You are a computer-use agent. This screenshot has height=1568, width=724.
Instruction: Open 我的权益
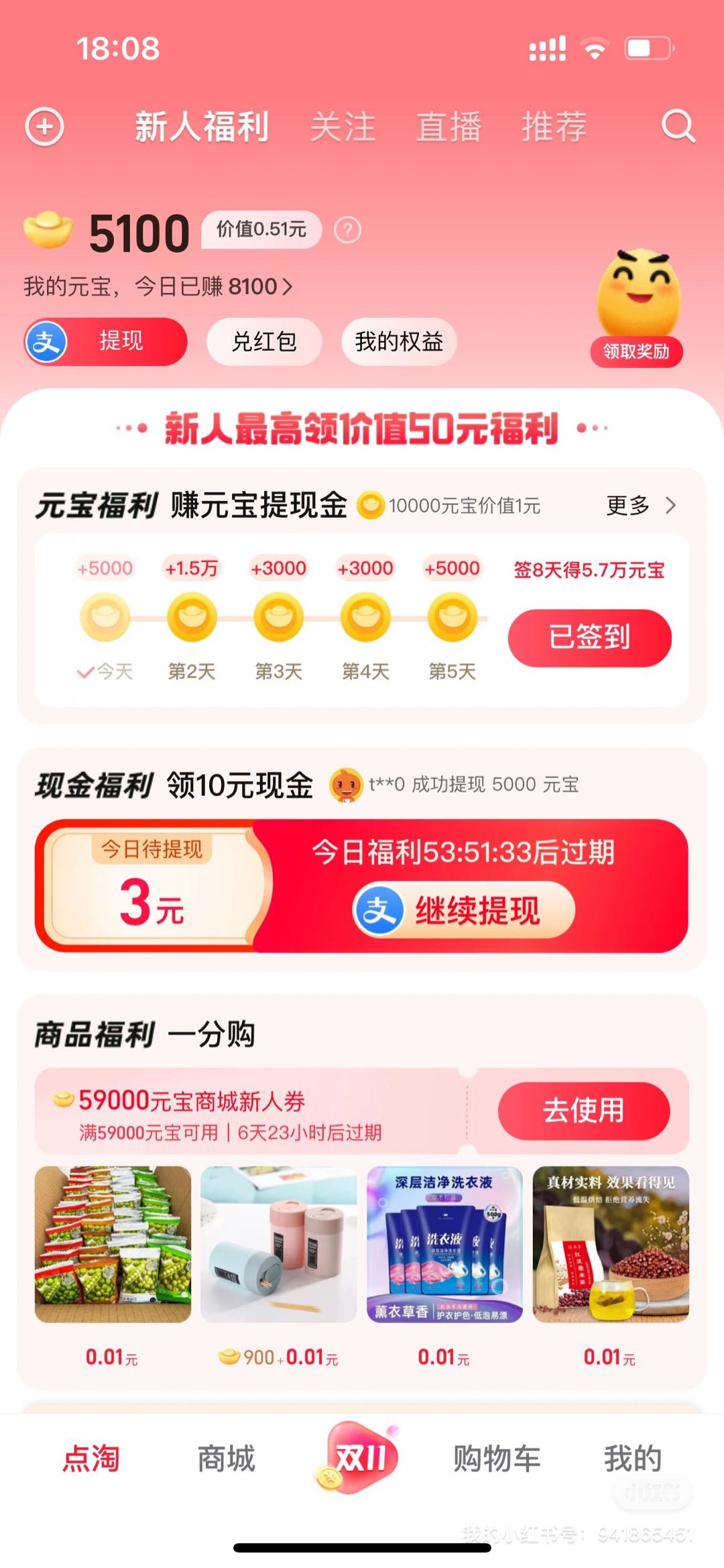click(399, 341)
